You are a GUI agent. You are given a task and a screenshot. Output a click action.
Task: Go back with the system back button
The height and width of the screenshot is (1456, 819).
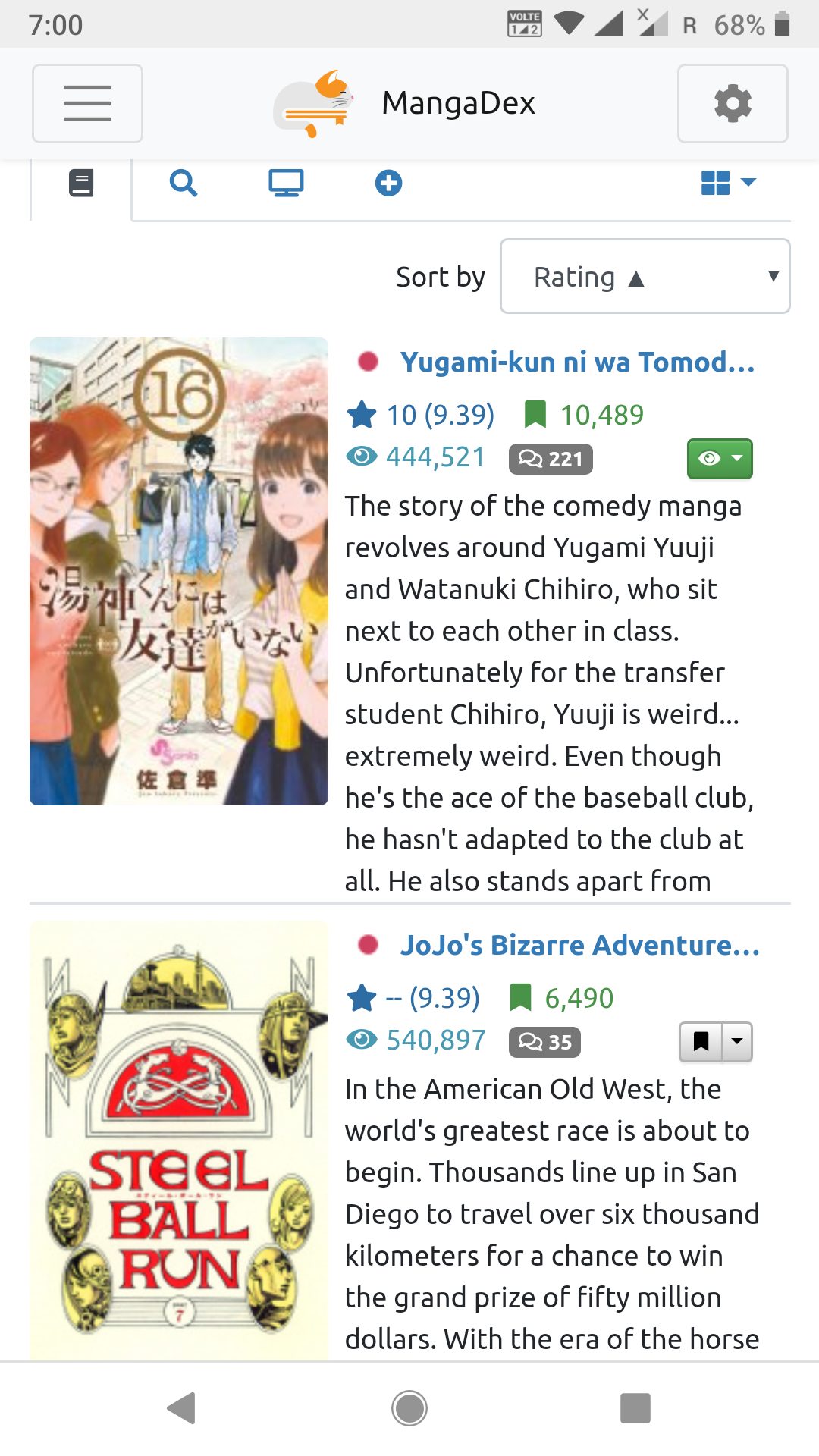[x=182, y=1408]
